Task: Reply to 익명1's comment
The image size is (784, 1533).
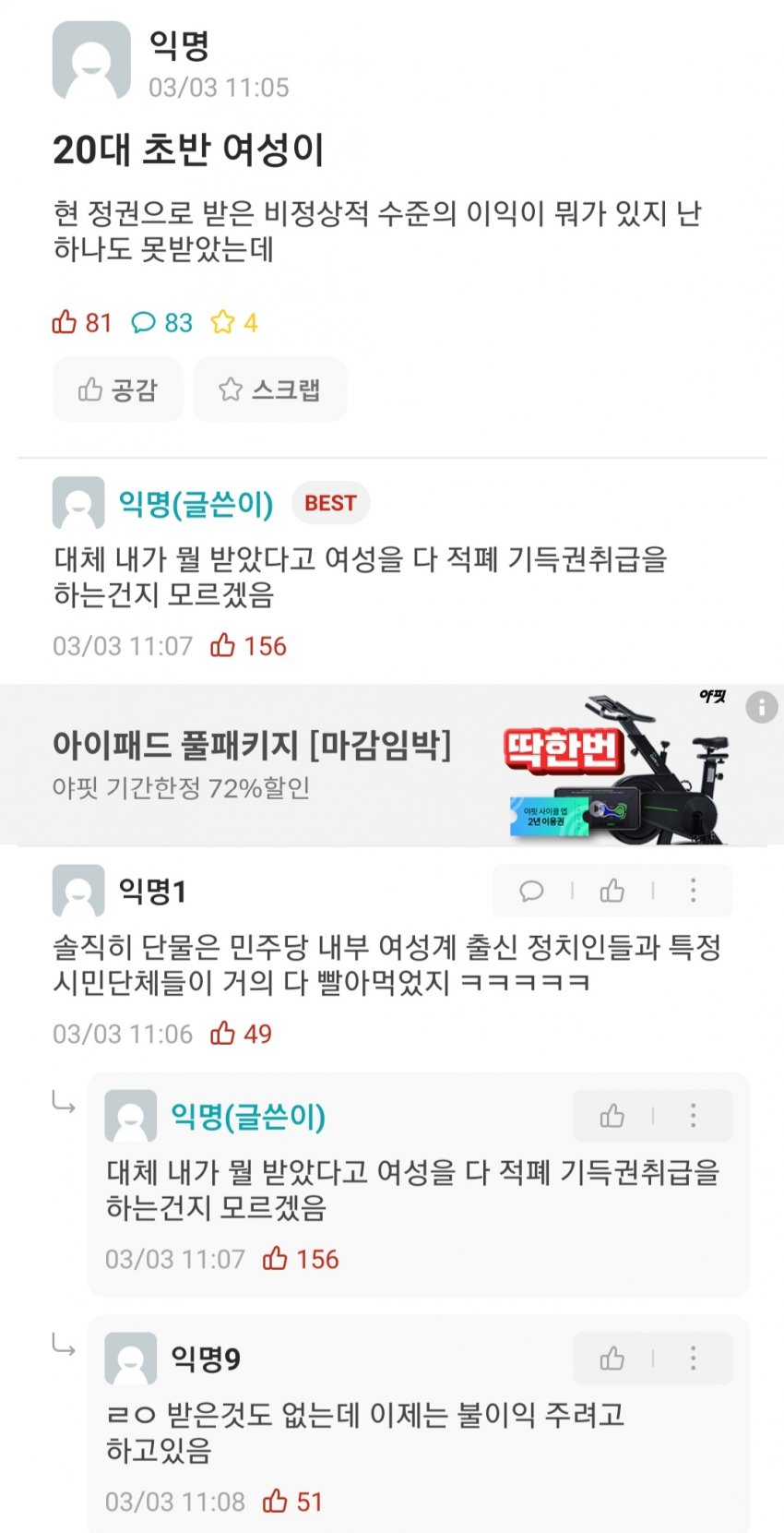Action: click(532, 891)
